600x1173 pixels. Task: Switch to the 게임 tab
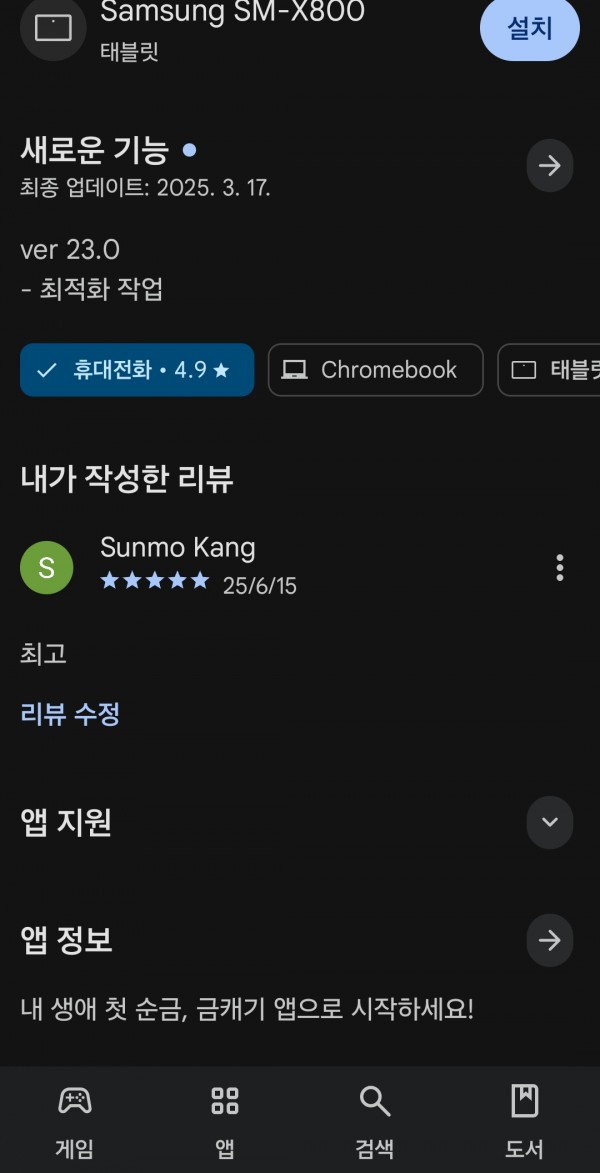click(75, 1120)
